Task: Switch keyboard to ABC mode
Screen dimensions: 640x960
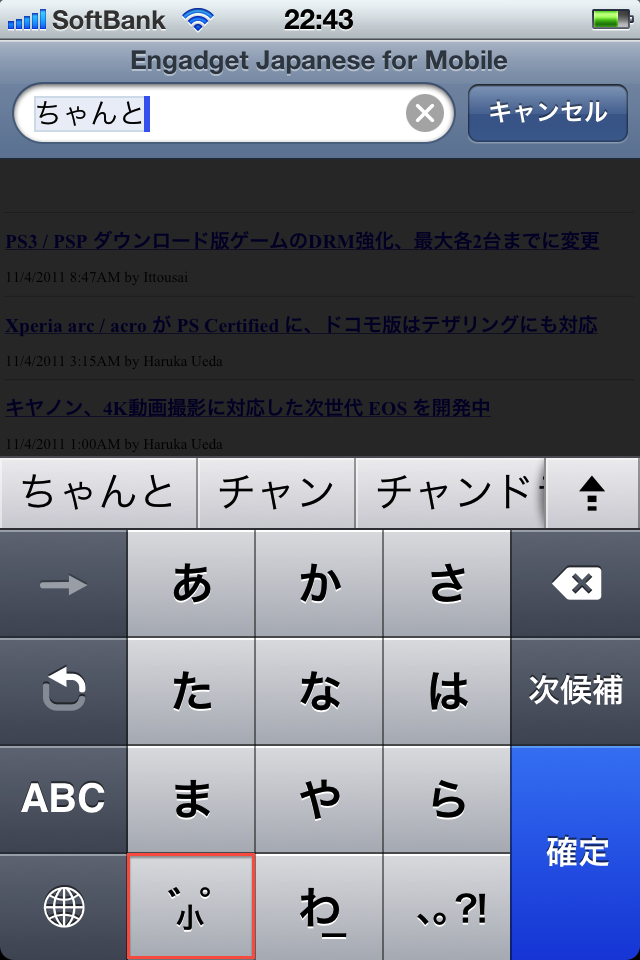Action: (63, 798)
